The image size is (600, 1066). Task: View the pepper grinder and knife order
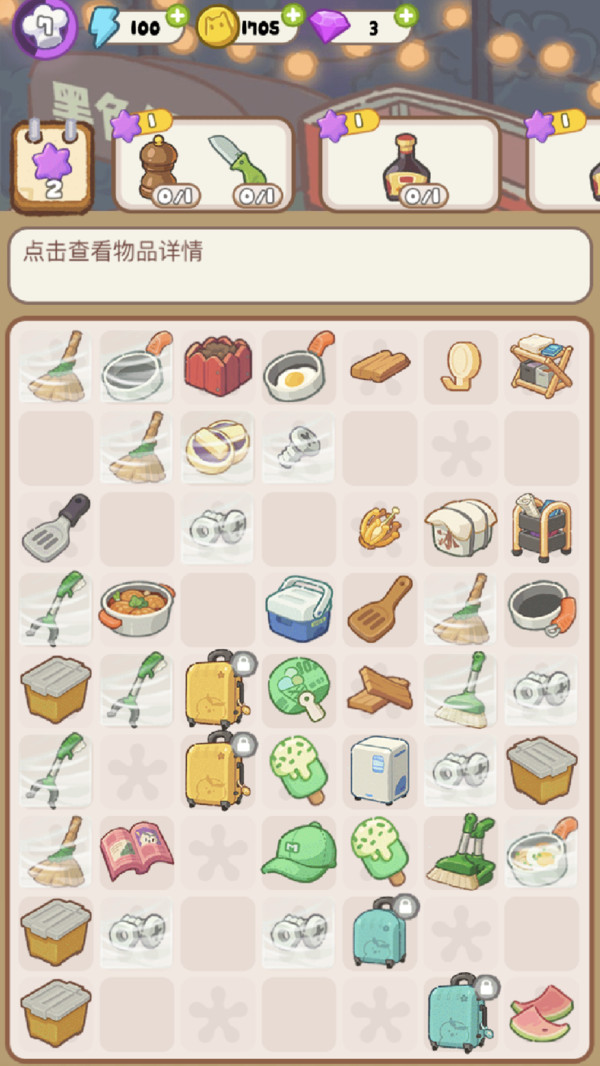[x=203, y=164]
